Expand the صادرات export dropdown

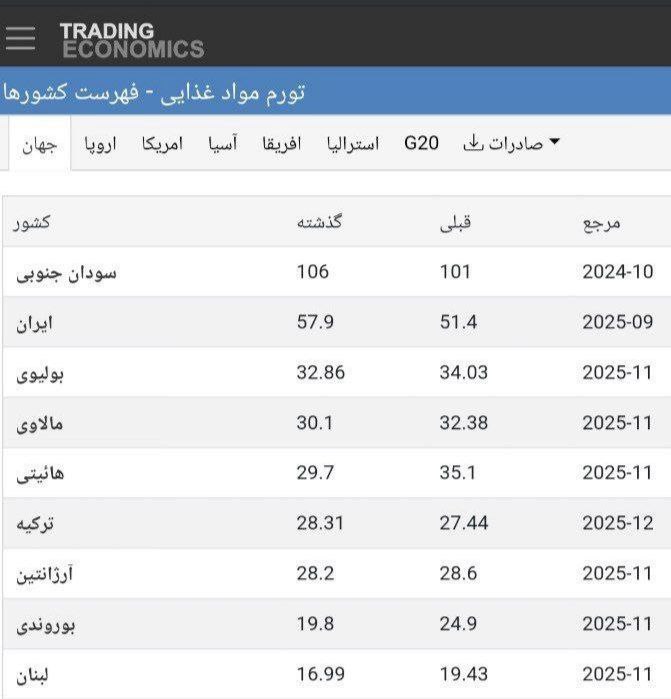tap(510, 144)
